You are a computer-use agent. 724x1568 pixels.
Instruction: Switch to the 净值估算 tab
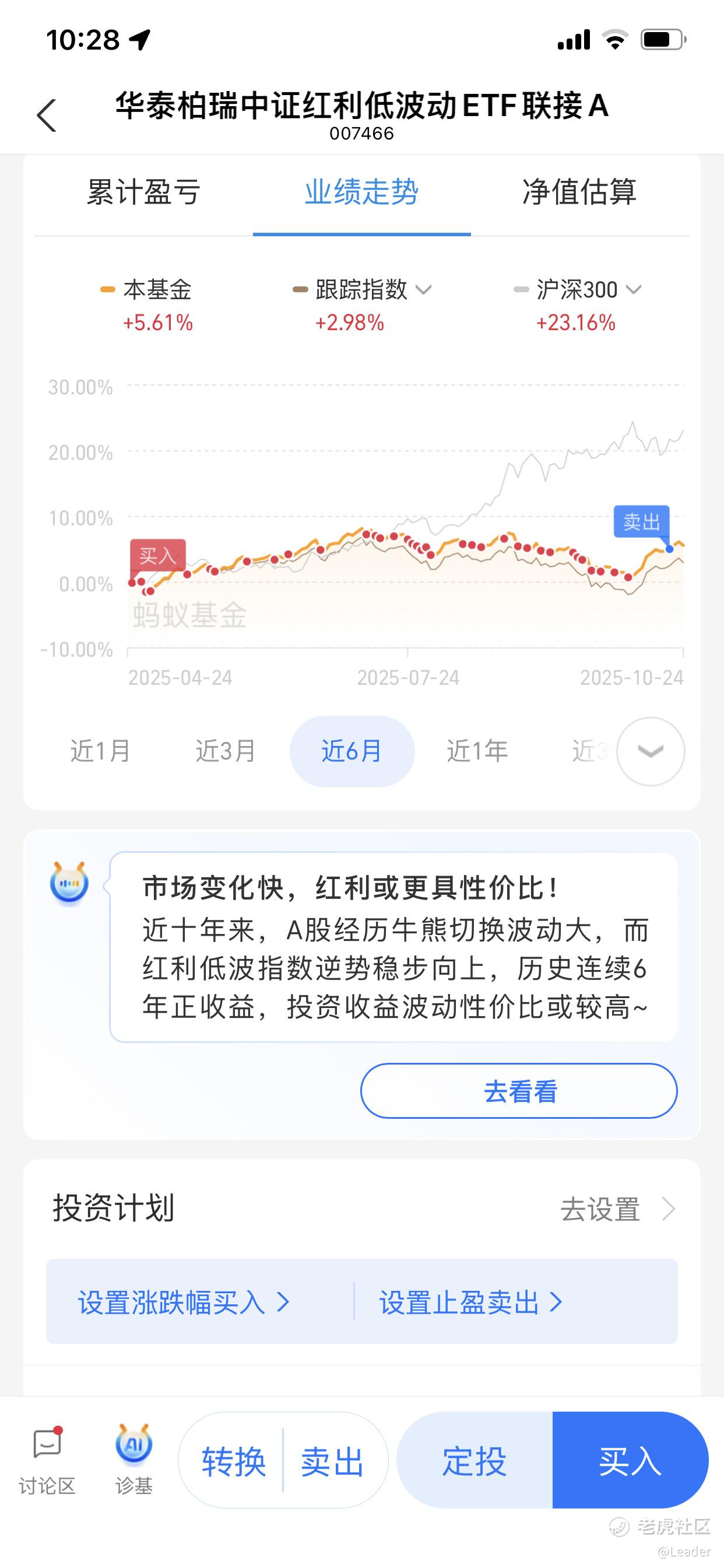pyautogui.click(x=579, y=192)
